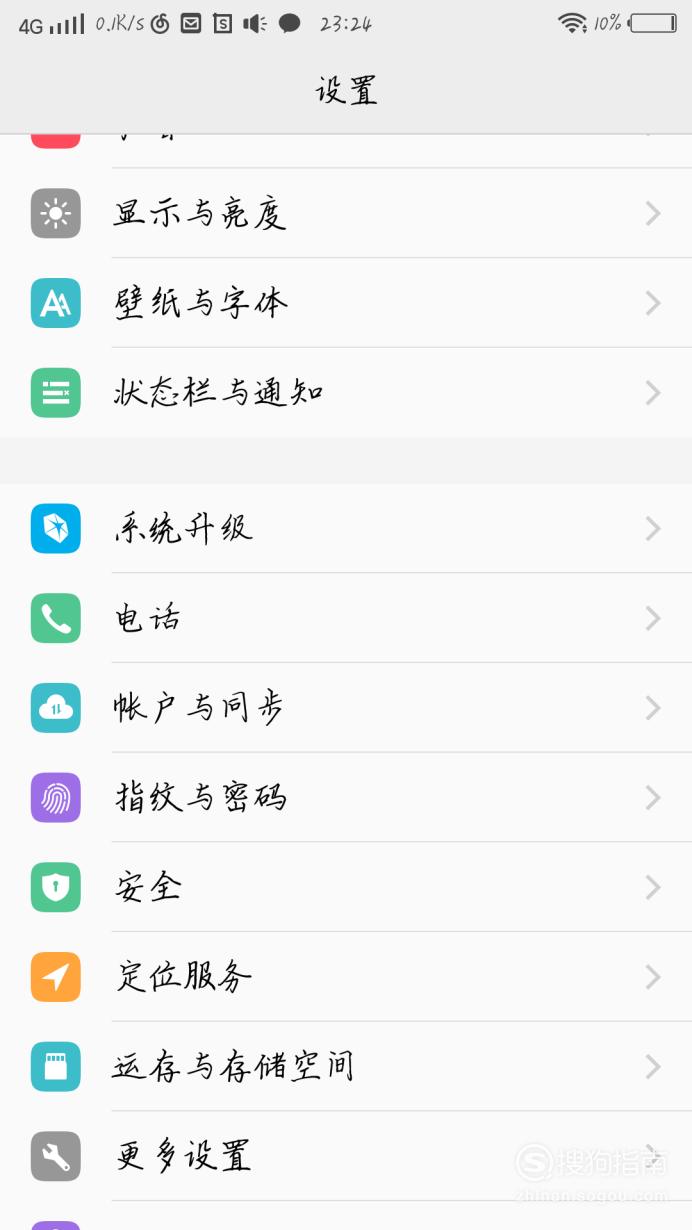
Task: Select the 电话 settings row
Action: pyautogui.click(x=346, y=618)
